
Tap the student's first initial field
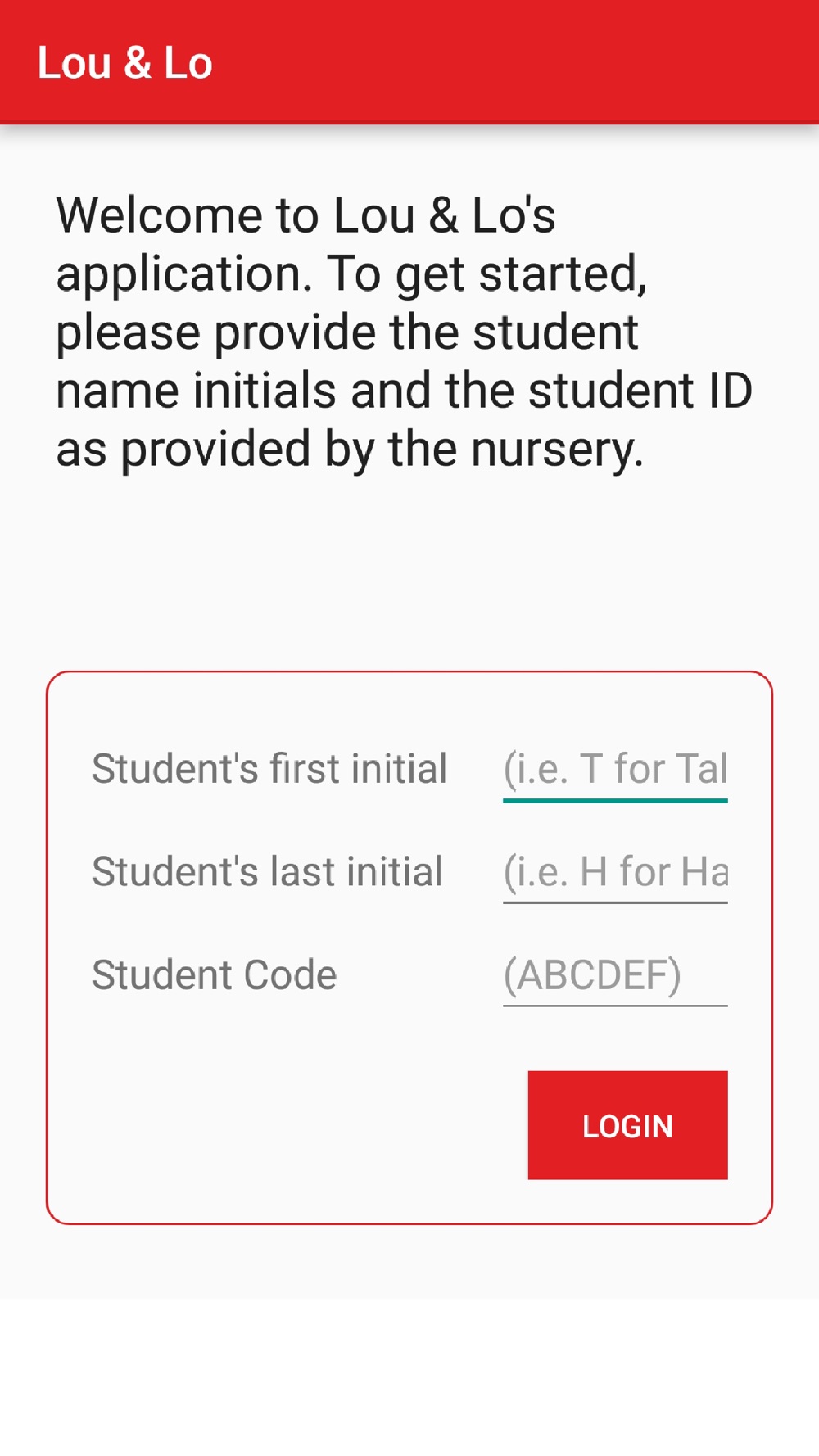point(615,770)
